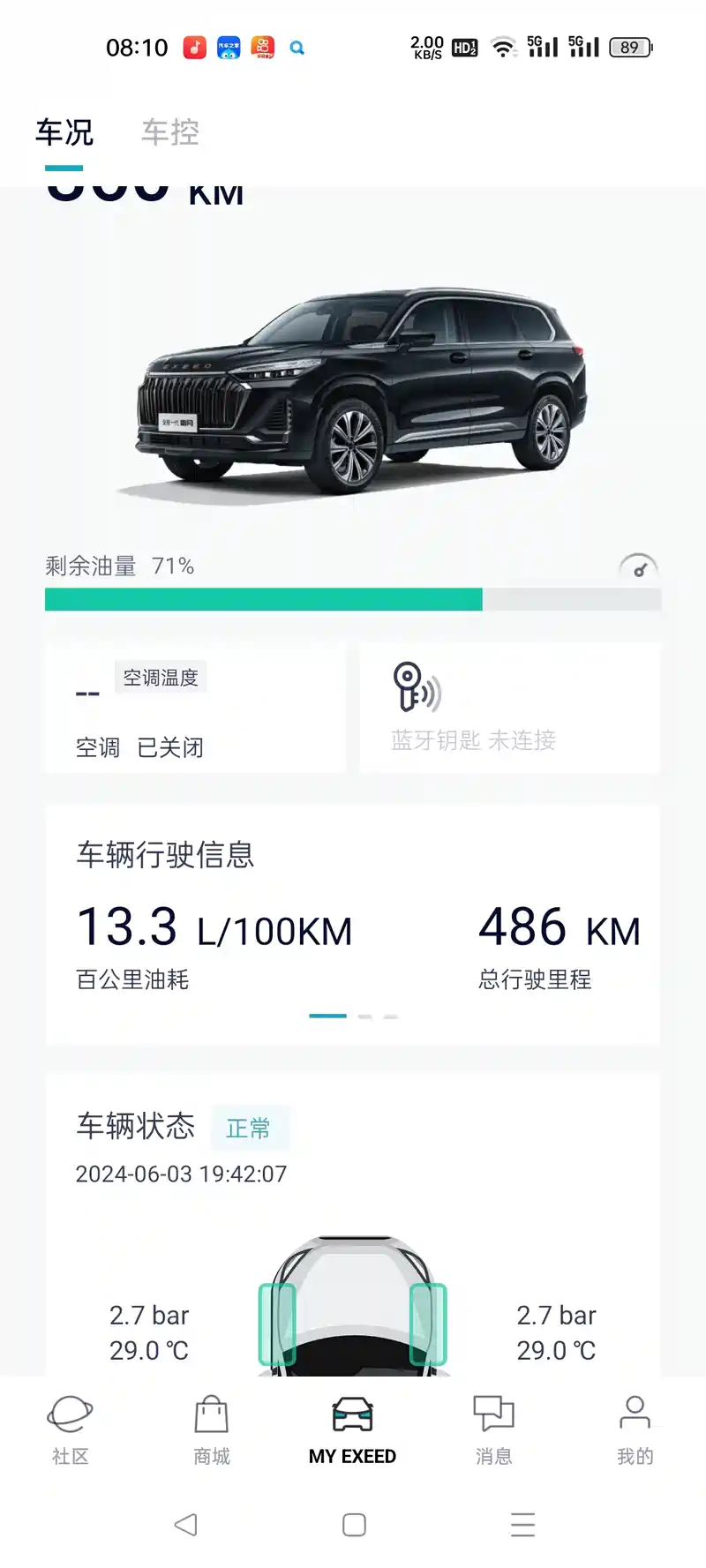Select the MY EXEED tab

352,1429
